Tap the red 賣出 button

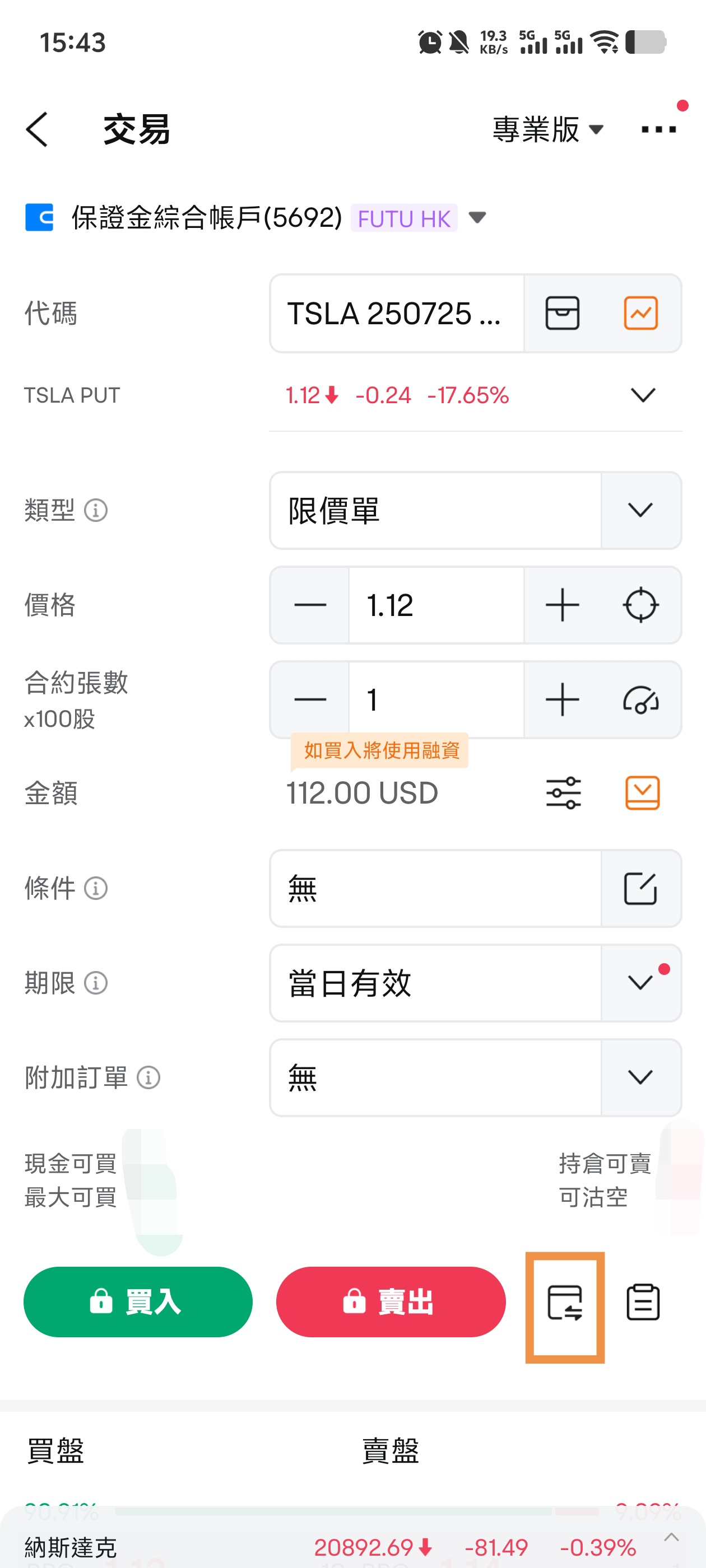click(391, 1302)
